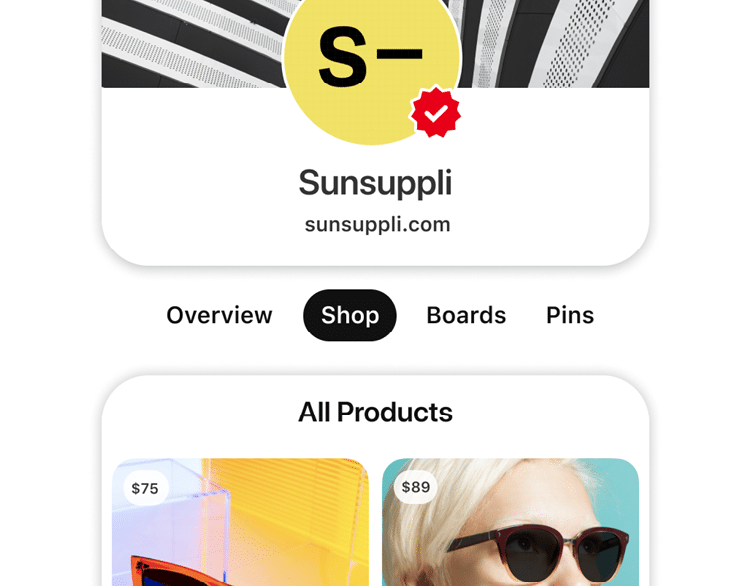Visit the sunsuppli.com website link
This screenshot has width=751, height=586.
[x=377, y=225]
